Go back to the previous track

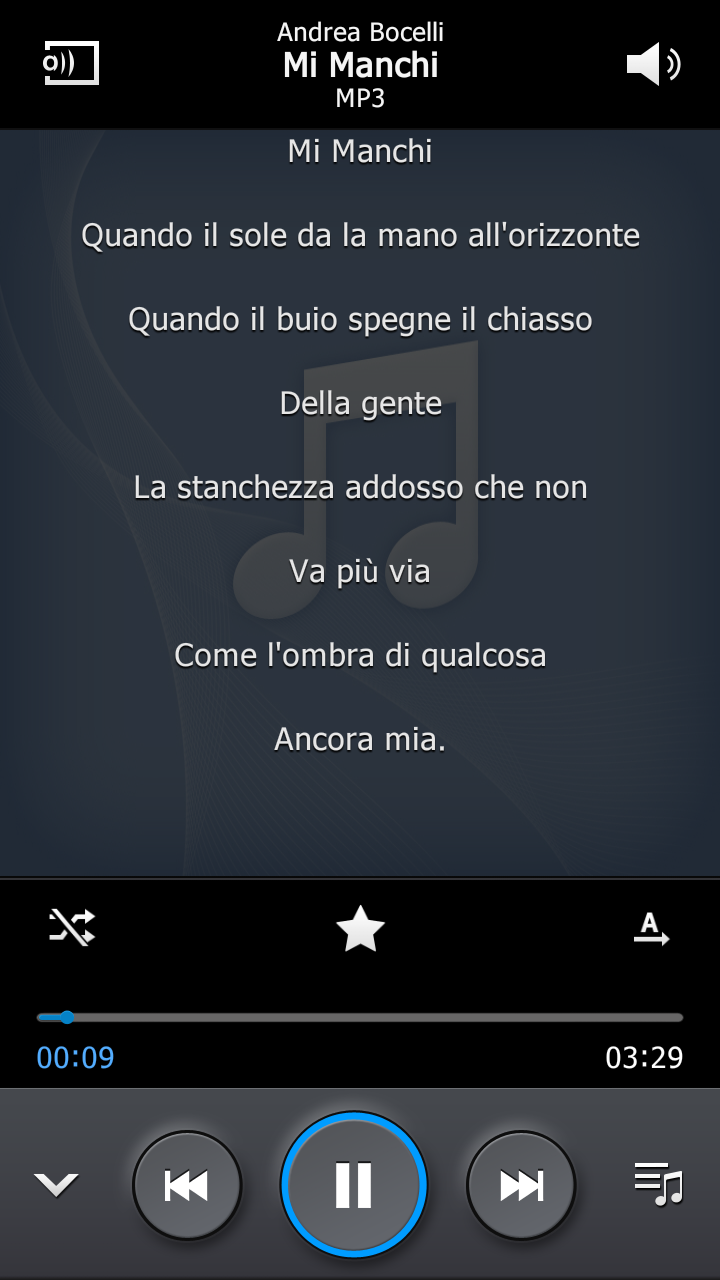point(187,1185)
